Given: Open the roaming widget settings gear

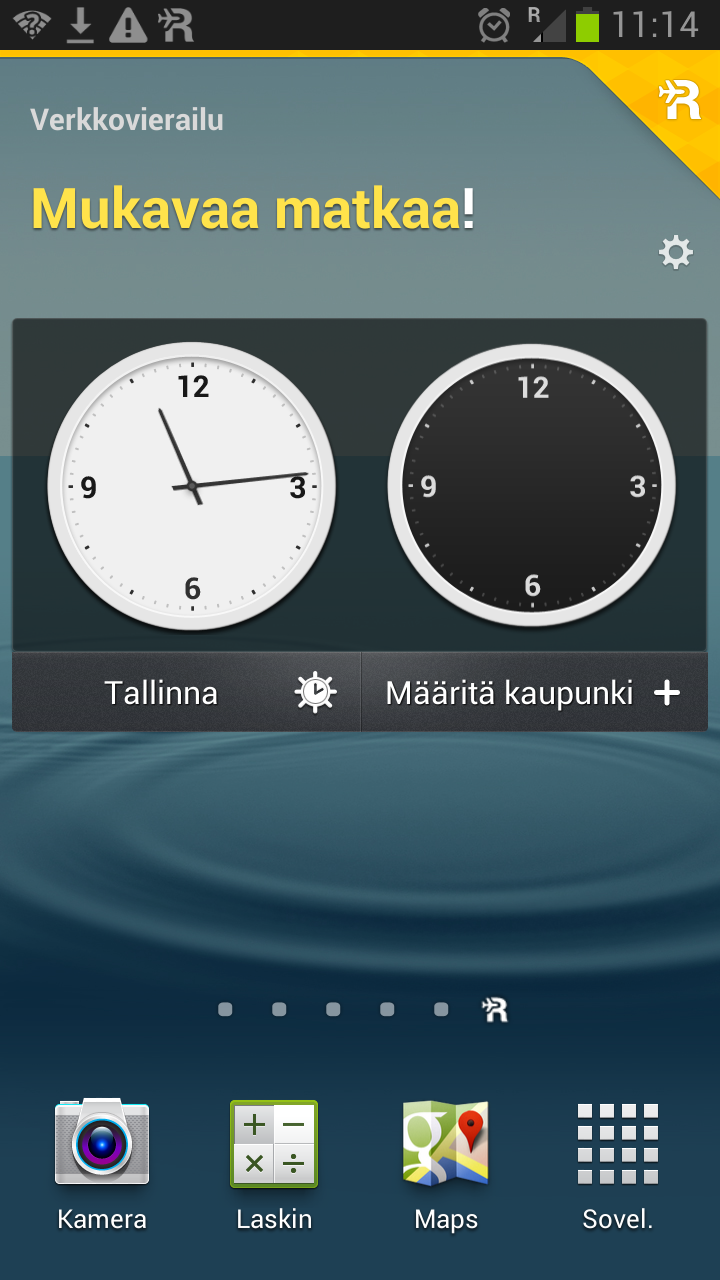Looking at the screenshot, I should coord(676,253).
